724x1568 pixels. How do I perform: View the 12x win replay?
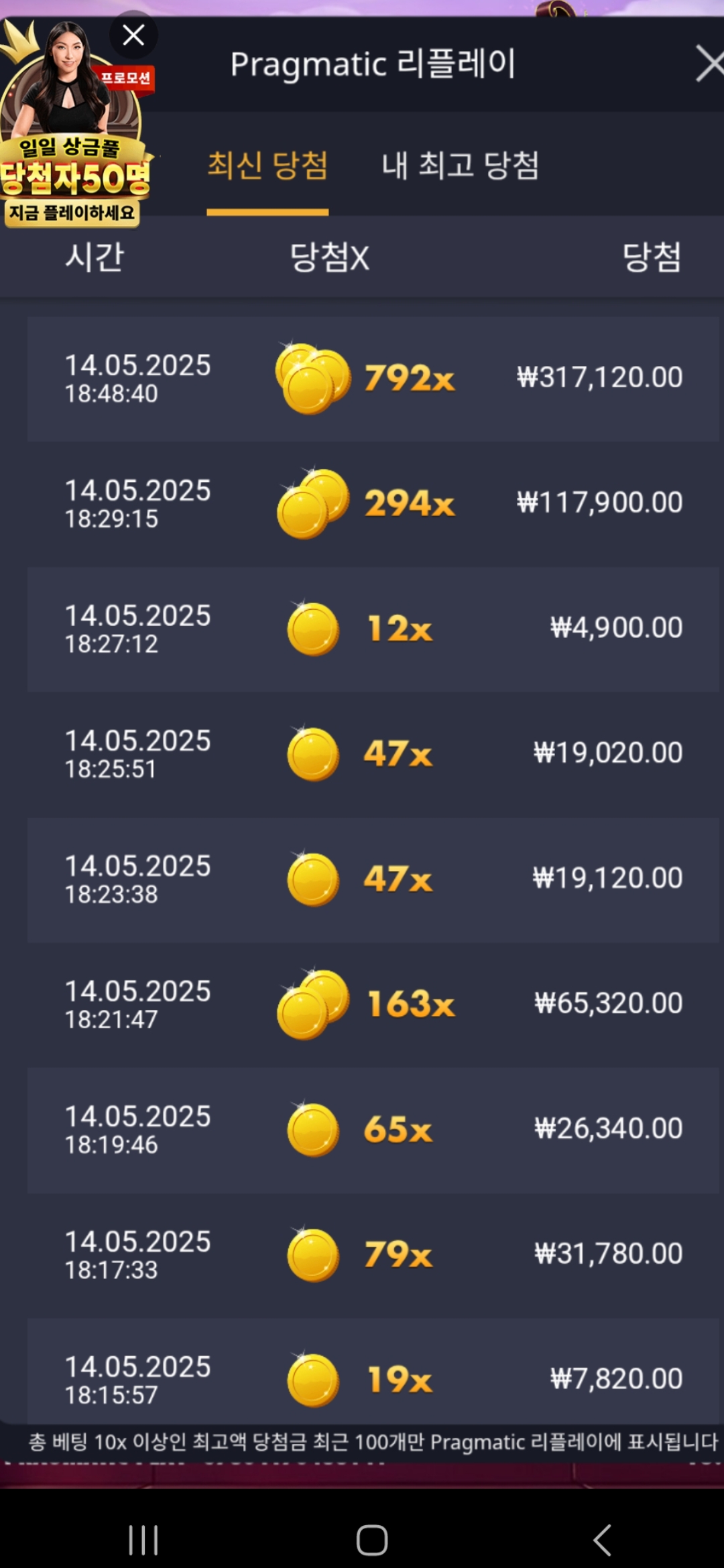tap(373, 629)
